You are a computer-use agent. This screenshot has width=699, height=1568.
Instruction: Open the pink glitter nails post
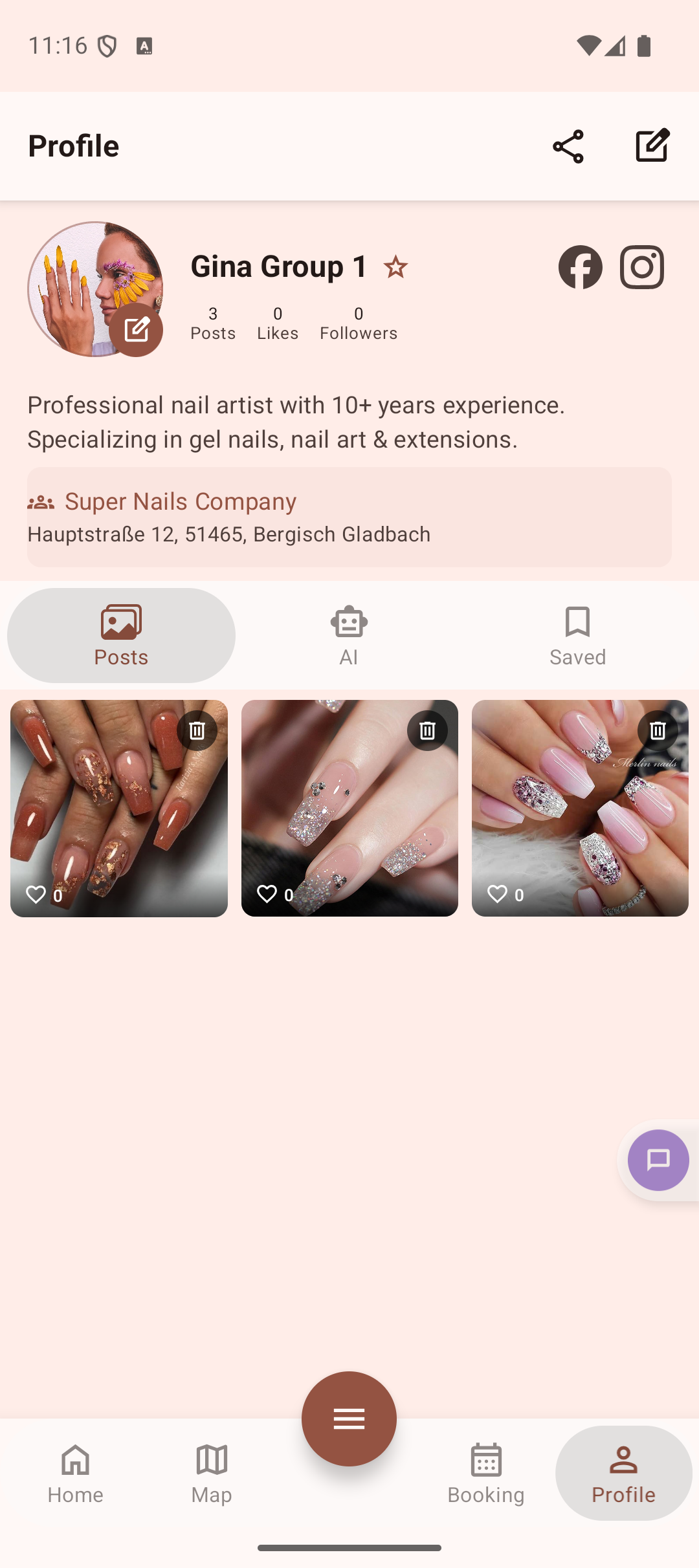(349, 809)
